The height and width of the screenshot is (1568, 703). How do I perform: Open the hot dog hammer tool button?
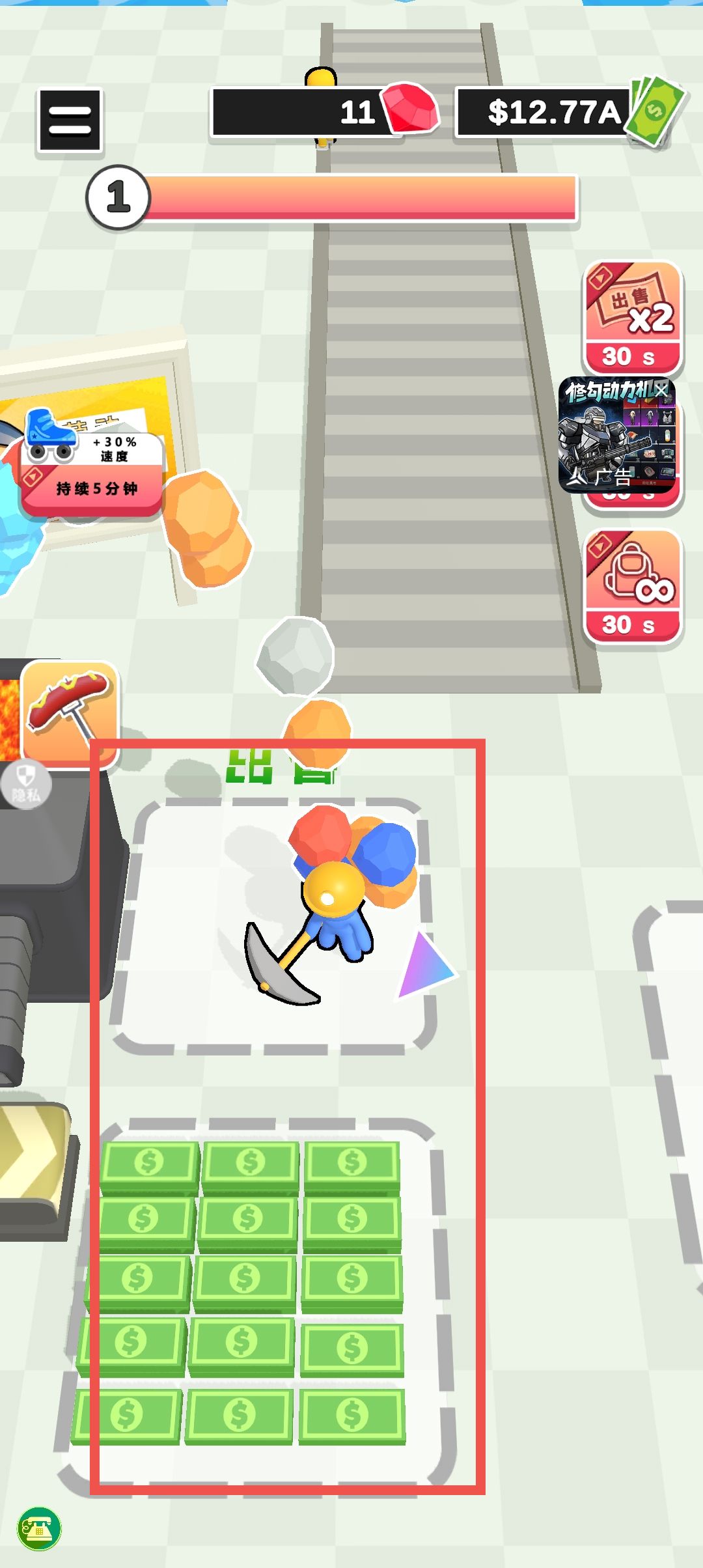(x=69, y=712)
